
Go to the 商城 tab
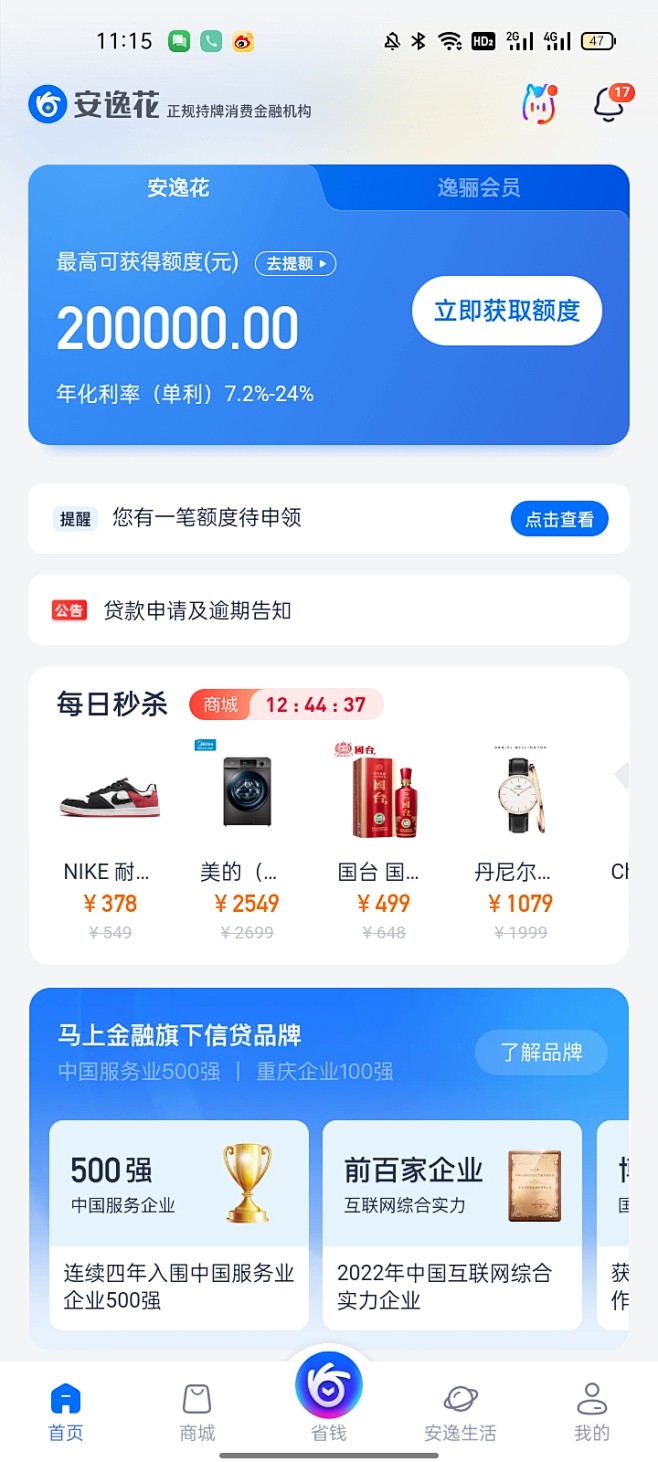click(x=197, y=1411)
